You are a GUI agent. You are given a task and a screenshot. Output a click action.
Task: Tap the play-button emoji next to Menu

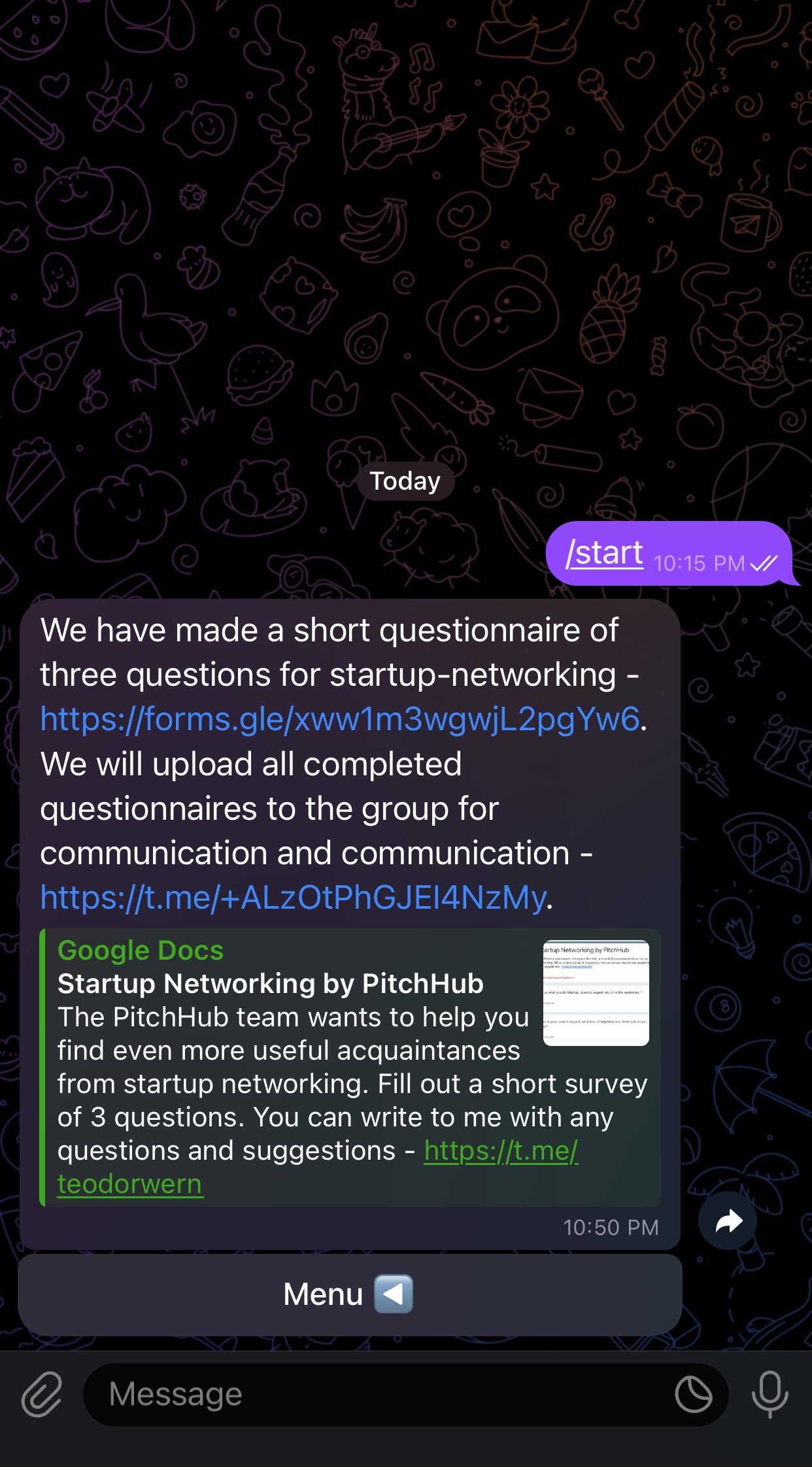click(393, 1293)
